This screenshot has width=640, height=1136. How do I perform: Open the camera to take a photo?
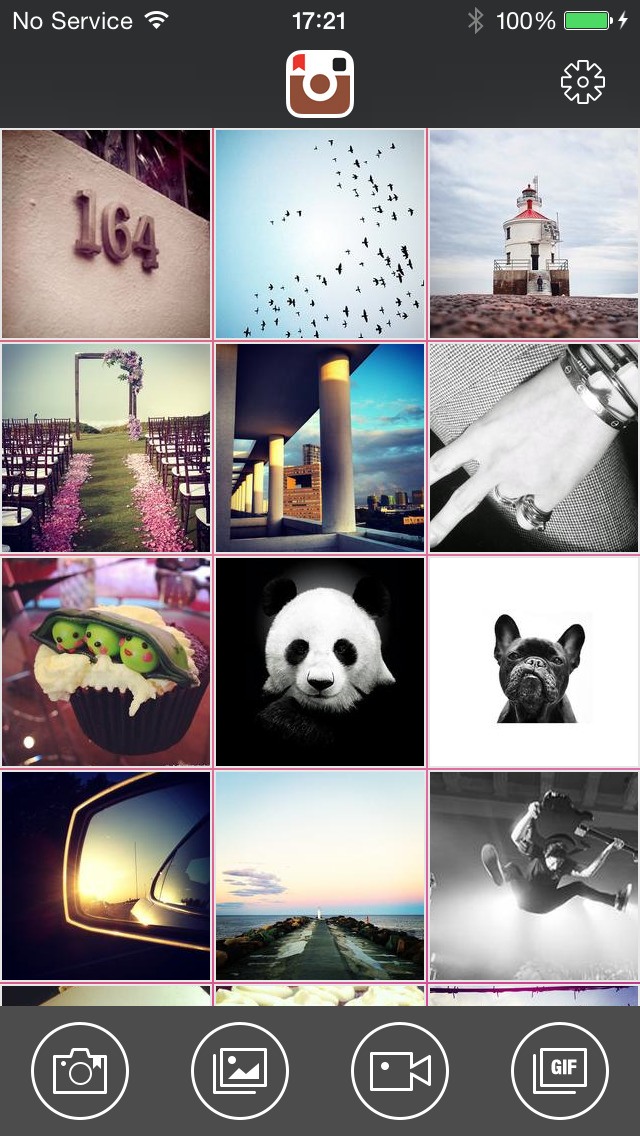[x=80, y=1071]
